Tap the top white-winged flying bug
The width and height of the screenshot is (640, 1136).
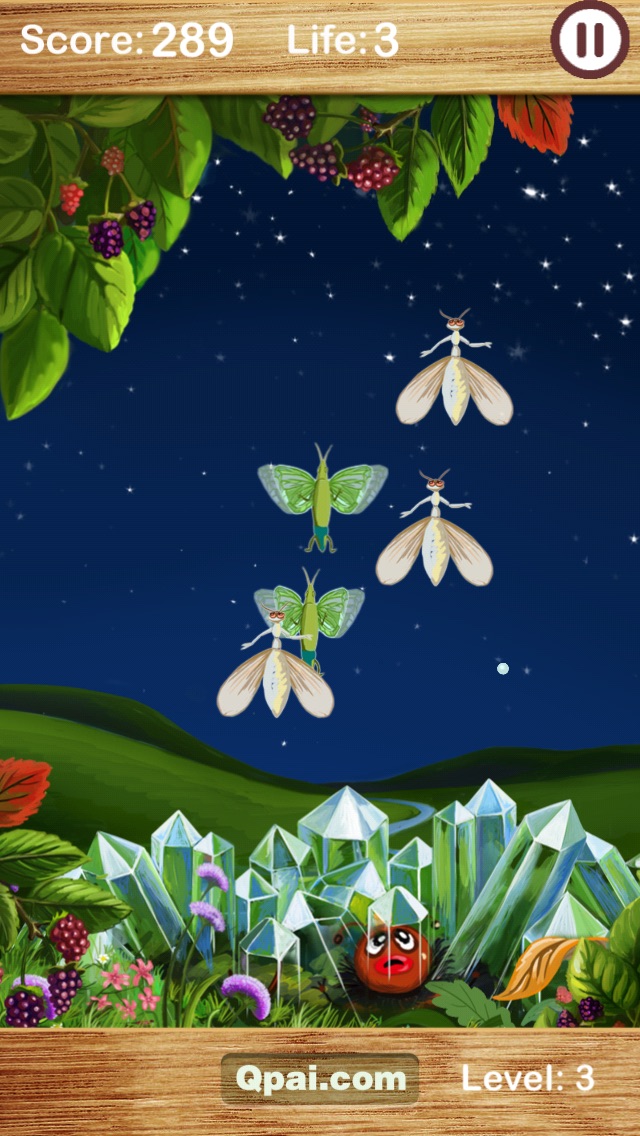[x=454, y=375]
